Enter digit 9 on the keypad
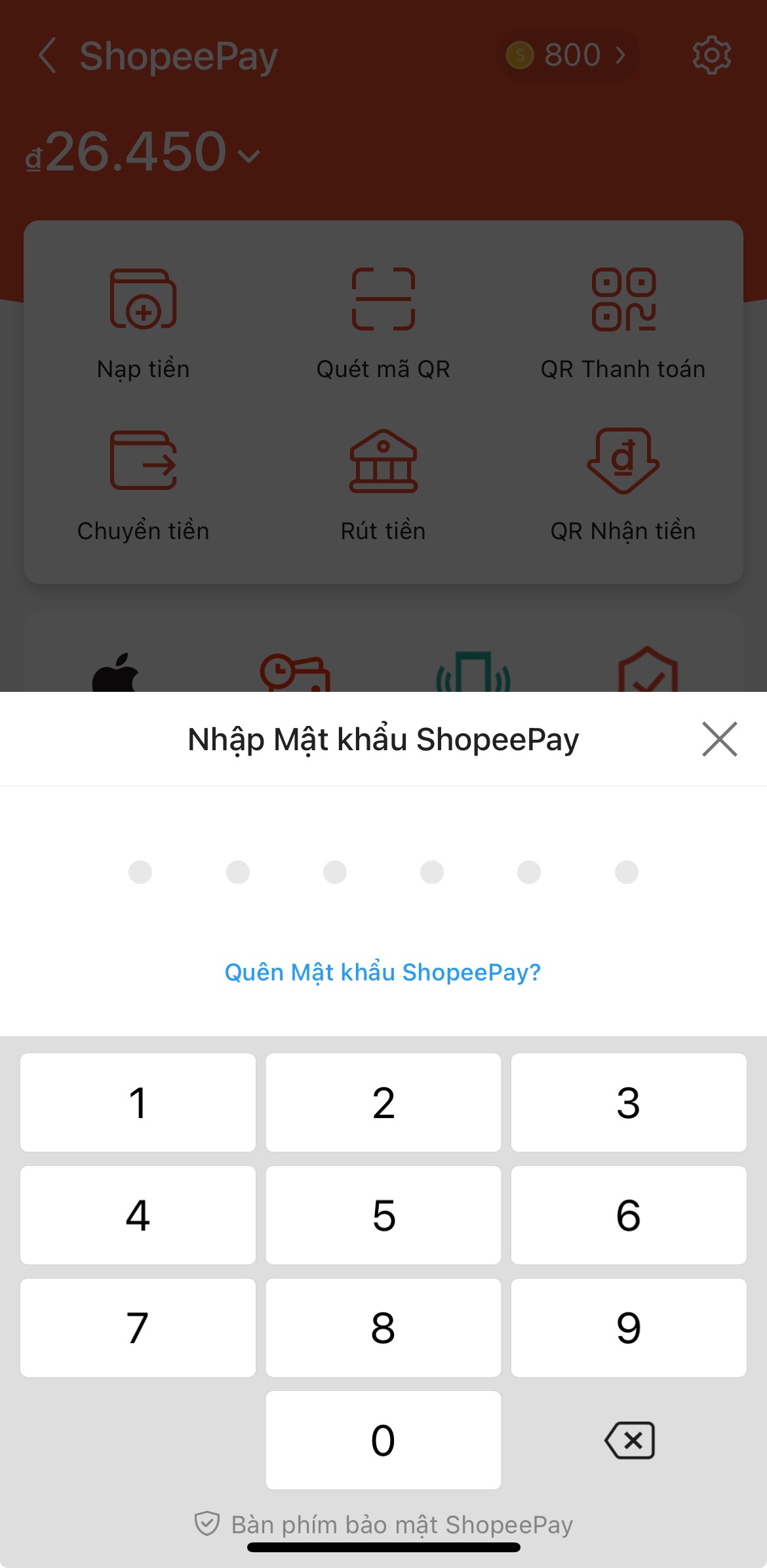 628,1328
